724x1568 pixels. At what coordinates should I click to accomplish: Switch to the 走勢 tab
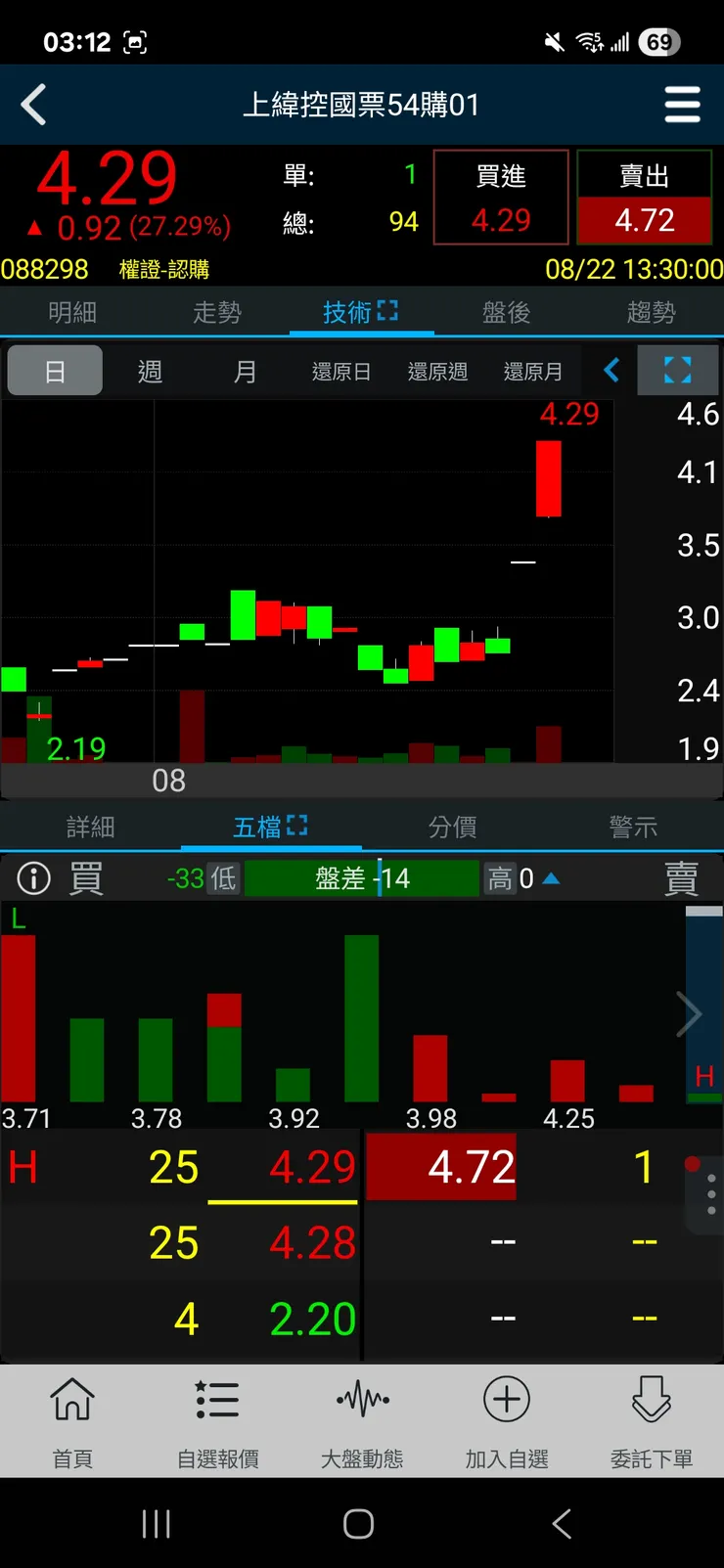(x=216, y=312)
